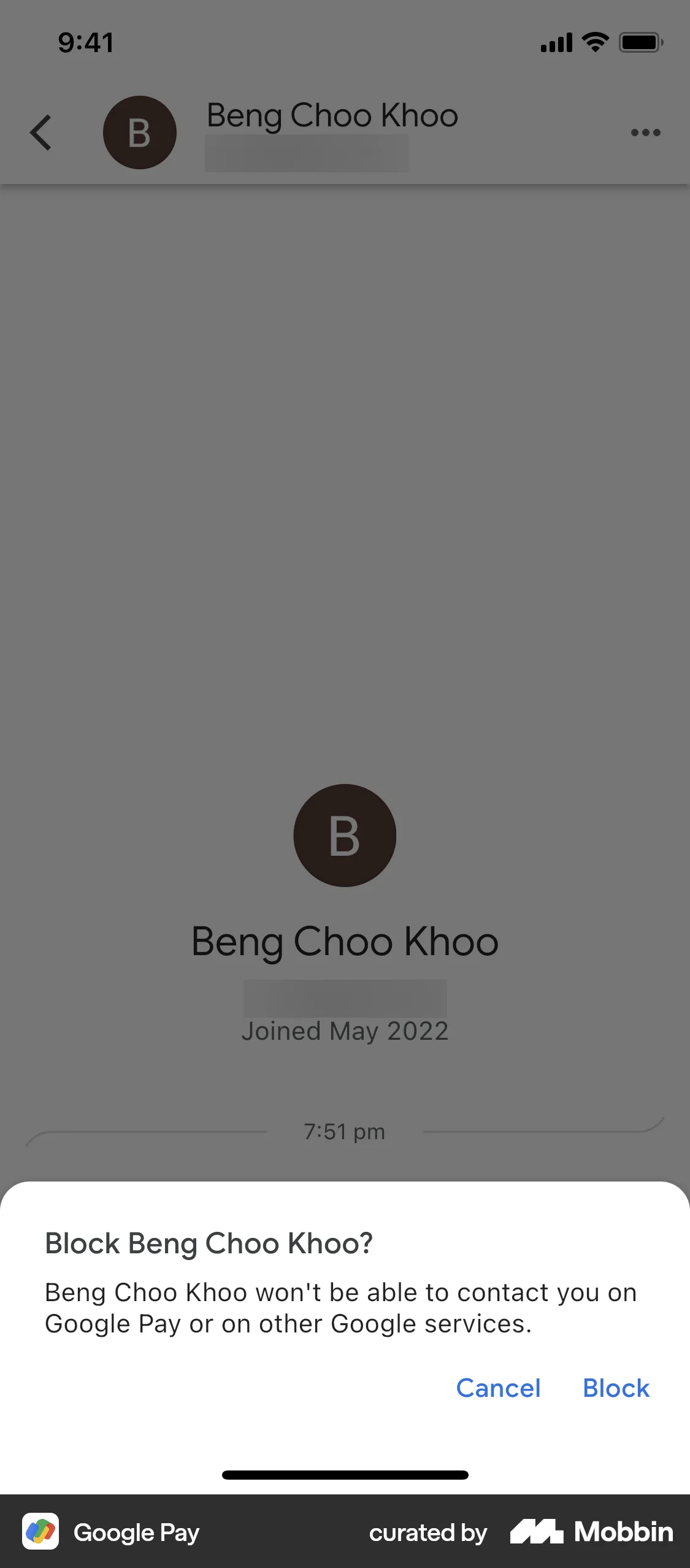Tap Beng Choo Khoo's name in header
The height and width of the screenshot is (1568, 690).
(331, 115)
